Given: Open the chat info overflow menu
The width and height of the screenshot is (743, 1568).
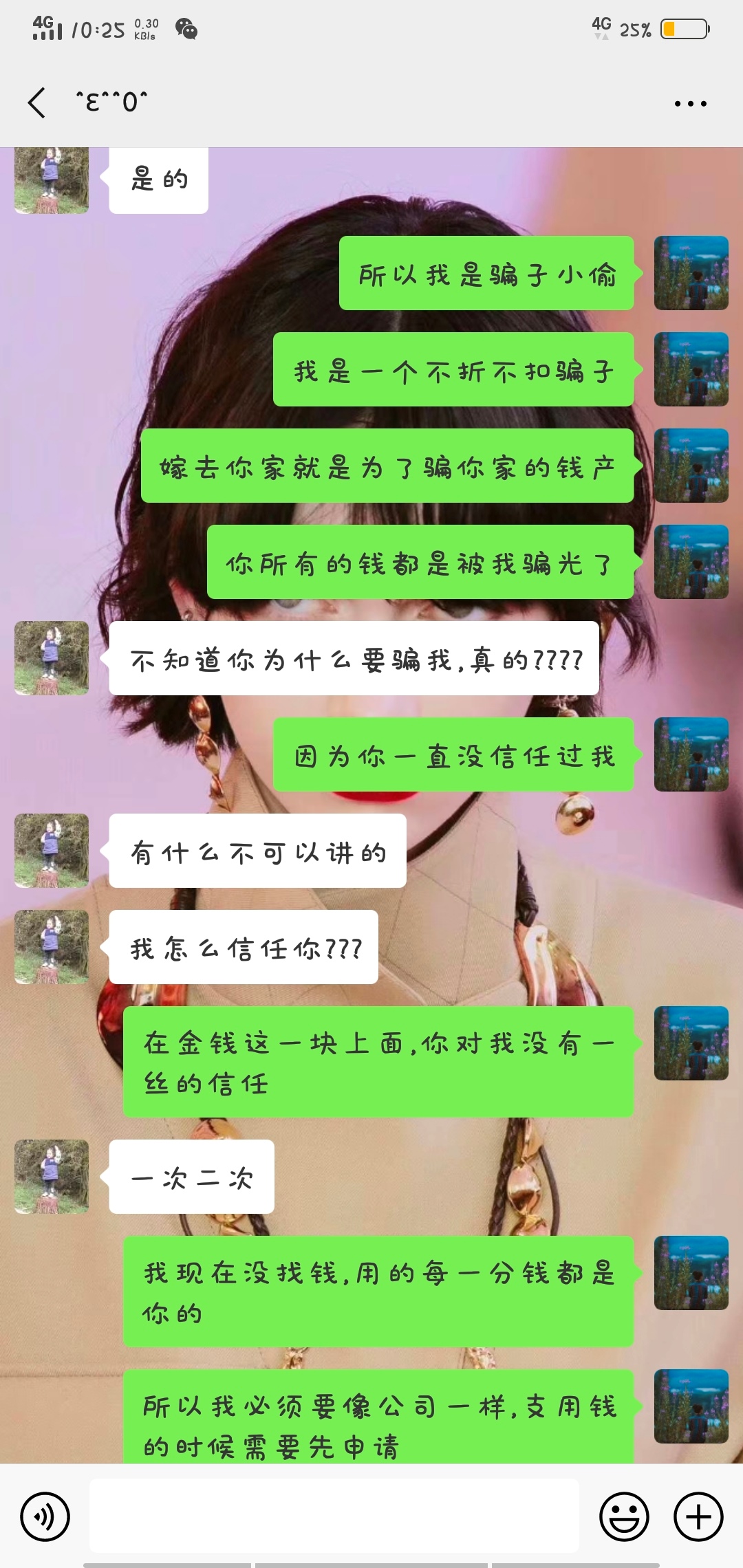Looking at the screenshot, I should point(690,104).
